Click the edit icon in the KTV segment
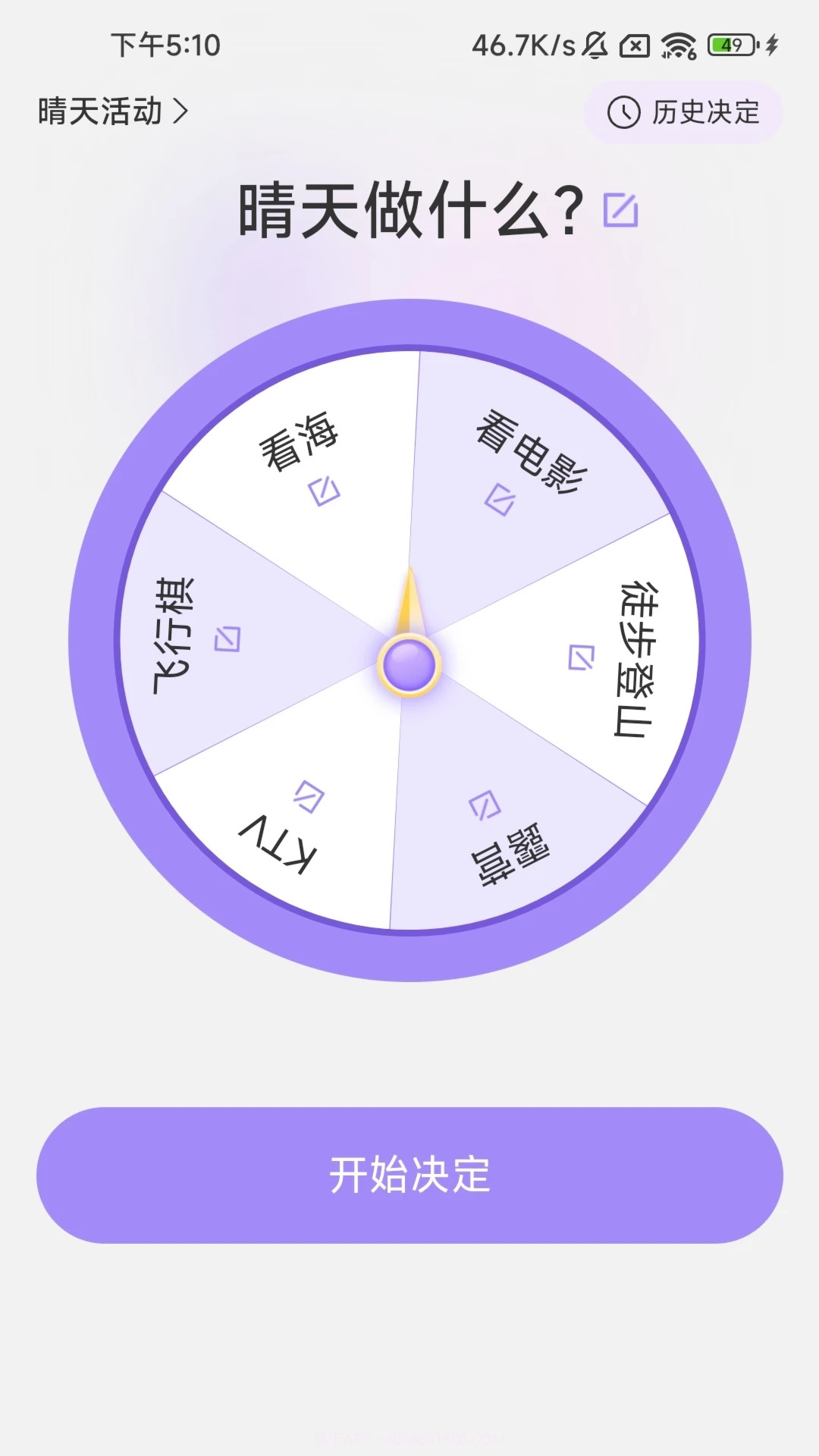 (310, 799)
